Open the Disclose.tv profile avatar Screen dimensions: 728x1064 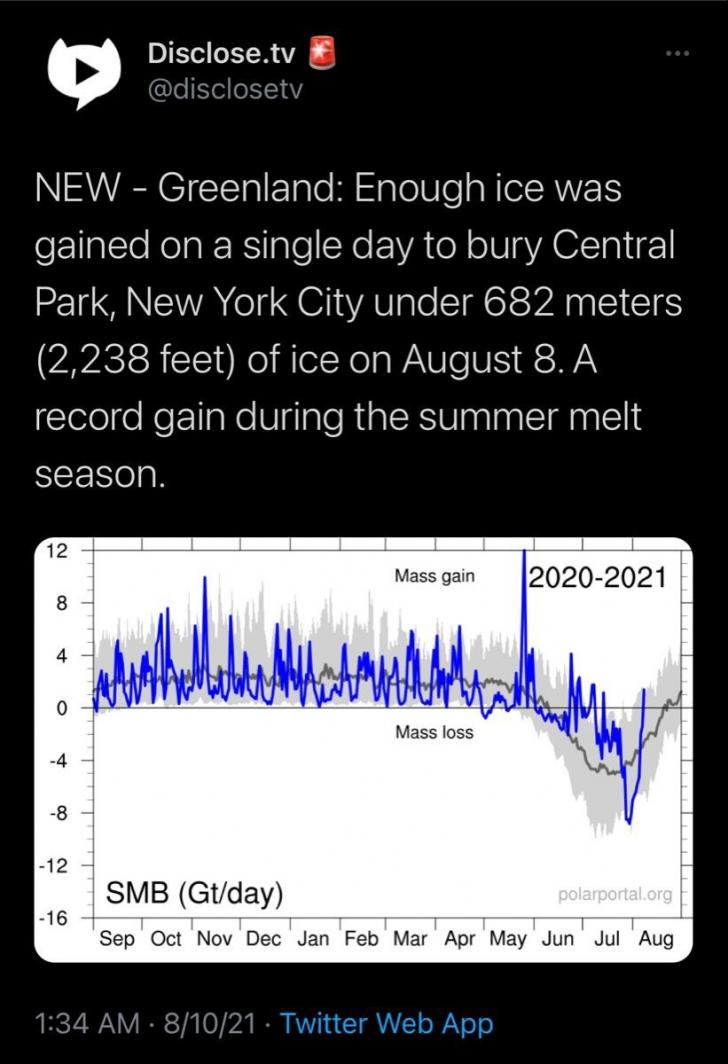[x=83, y=73]
